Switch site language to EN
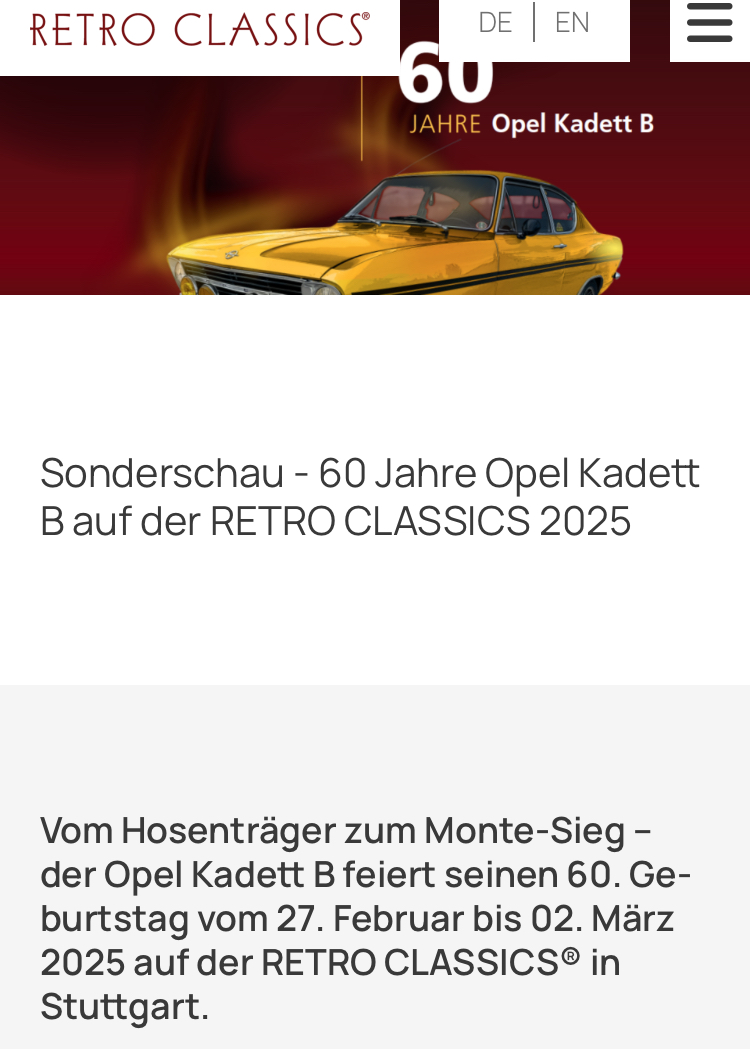Viewport: 750px width, 1049px height. (x=572, y=22)
